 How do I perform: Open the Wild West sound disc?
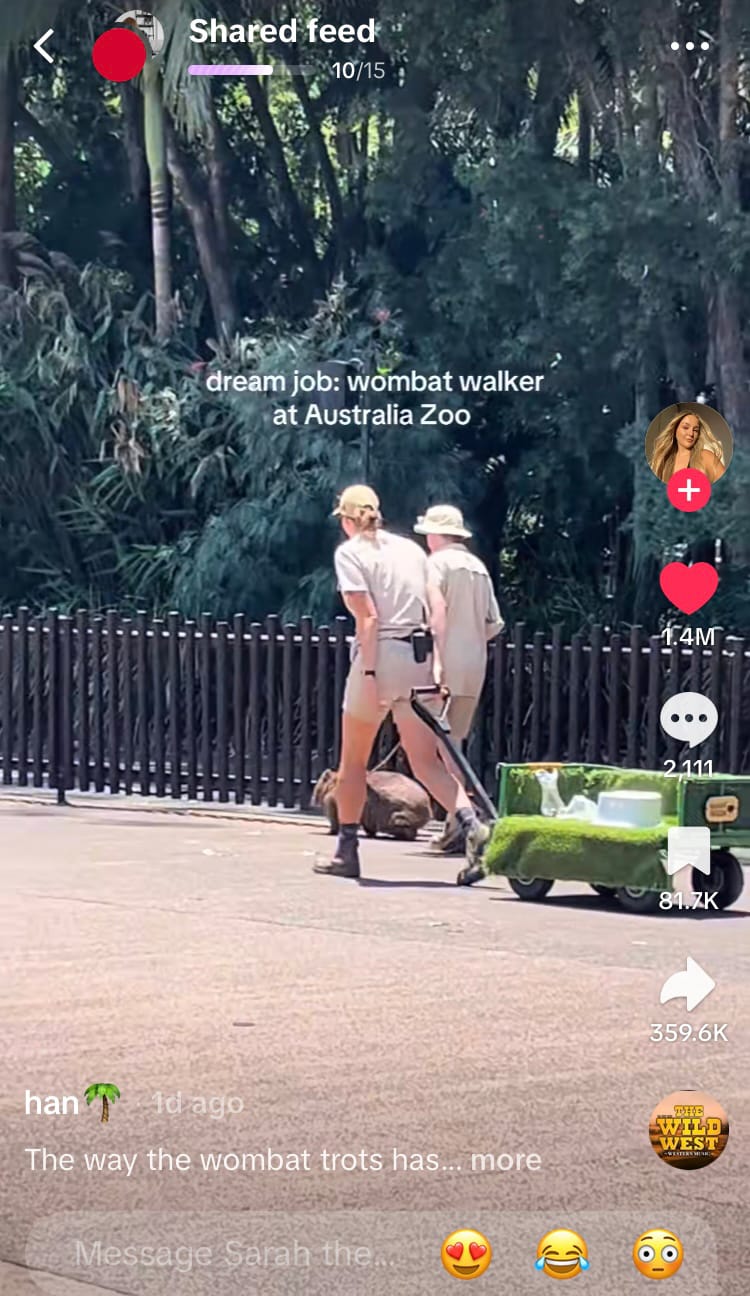[x=689, y=1130]
